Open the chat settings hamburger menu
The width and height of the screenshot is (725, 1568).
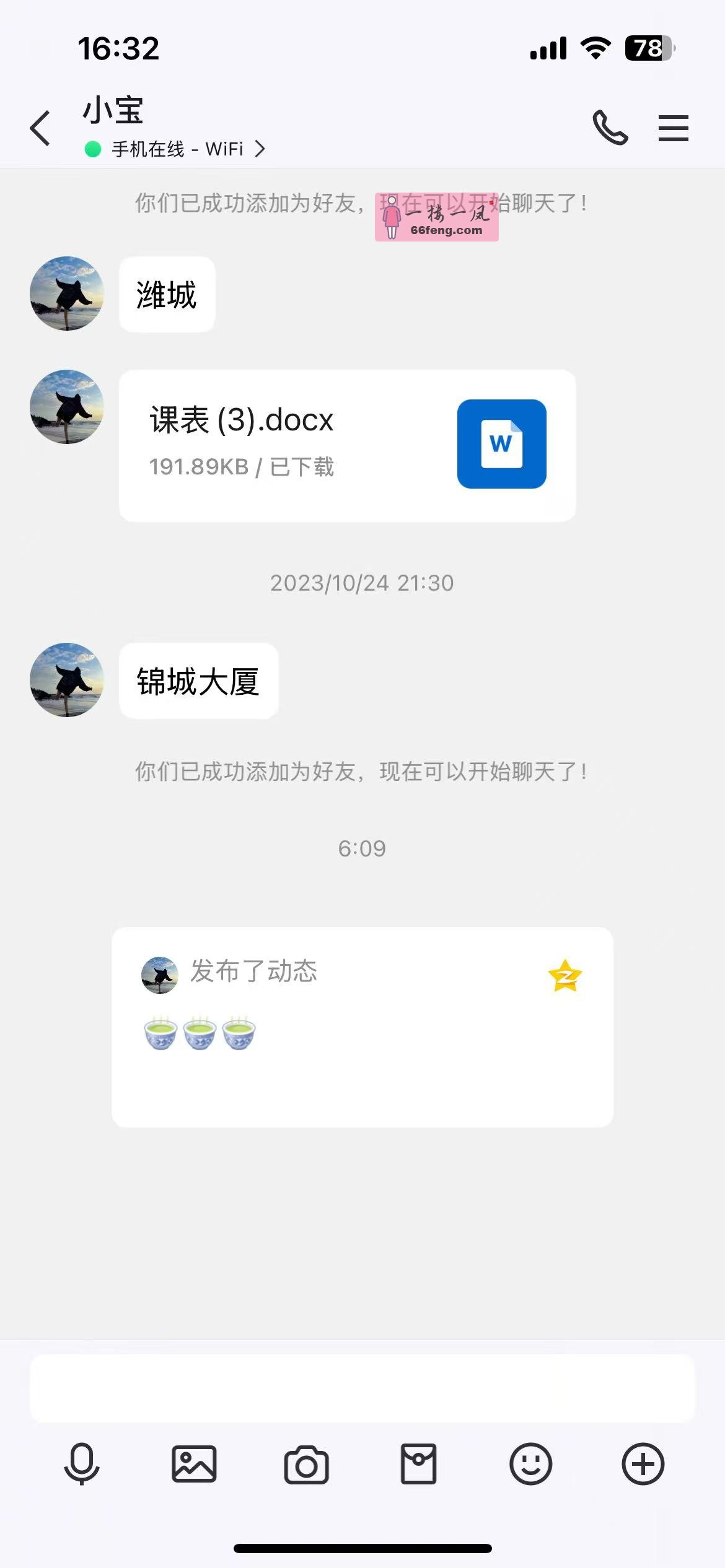click(x=674, y=128)
